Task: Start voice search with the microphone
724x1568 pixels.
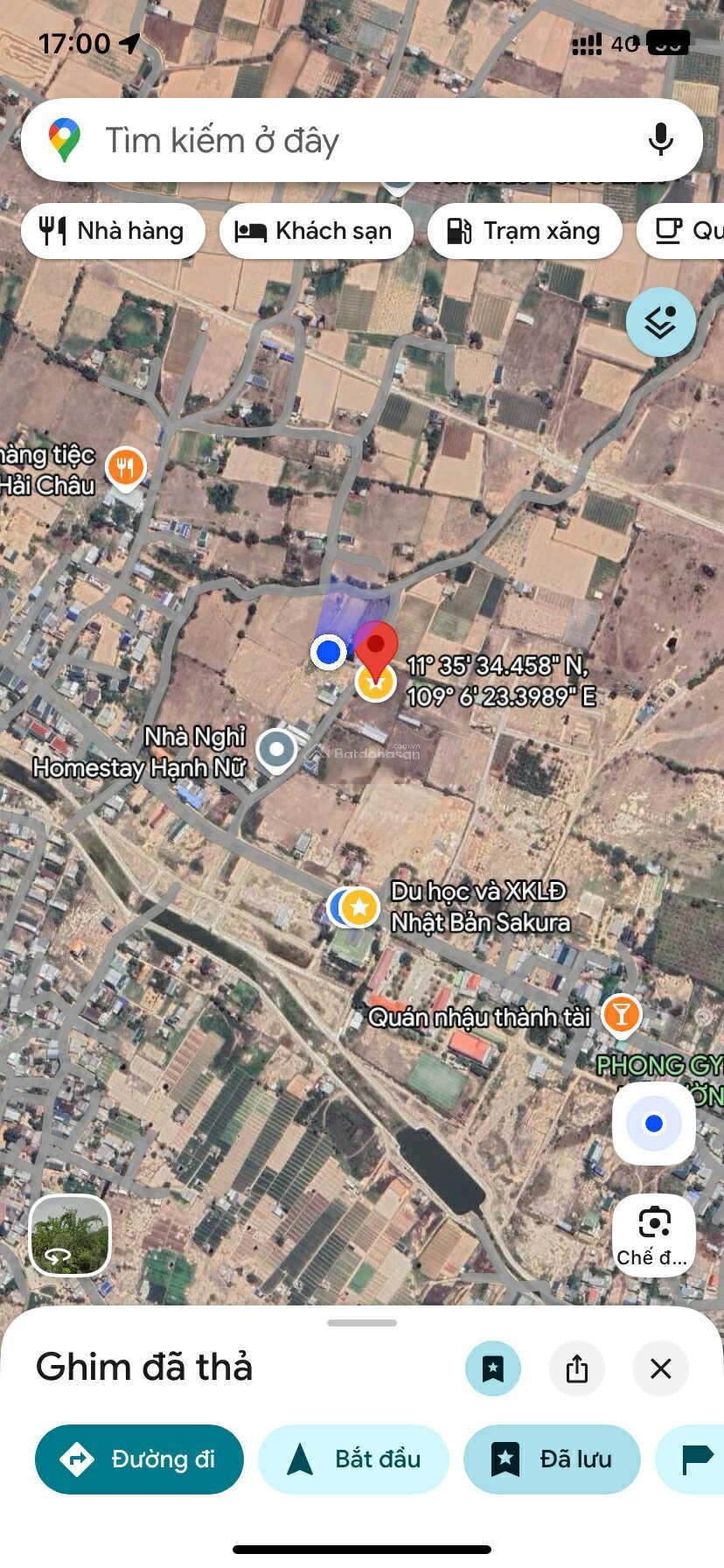Action: [x=661, y=140]
